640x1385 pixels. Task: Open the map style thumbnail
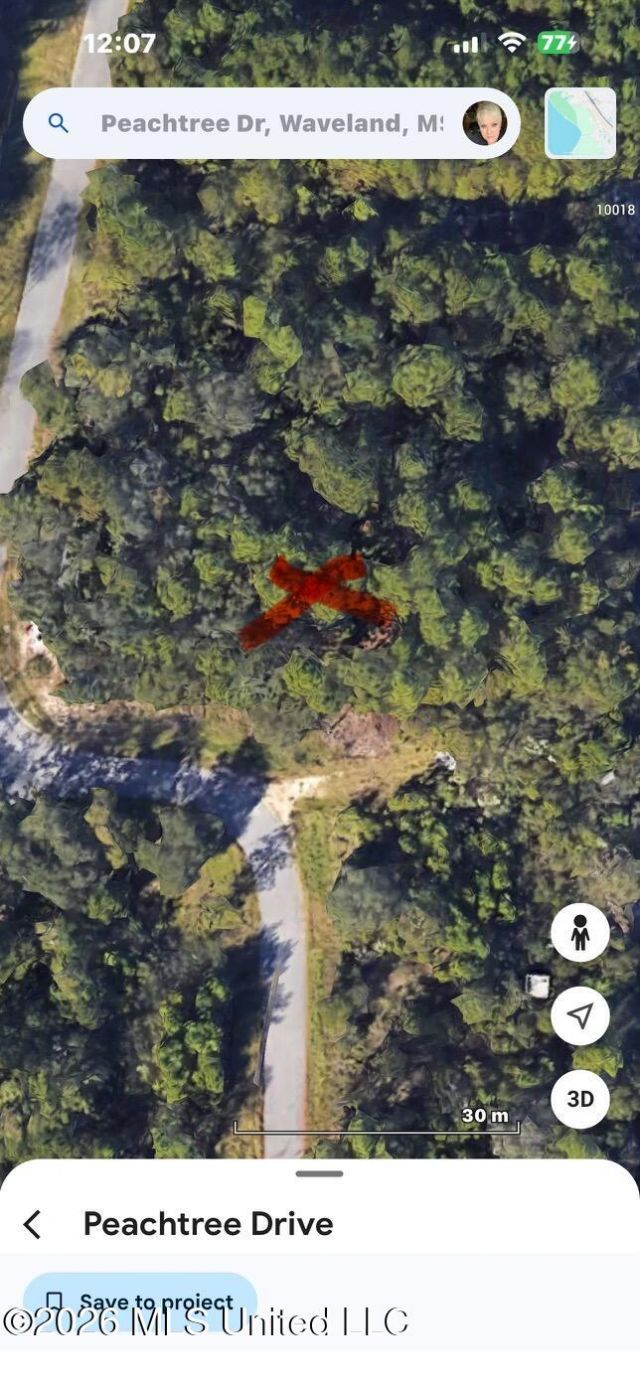click(x=580, y=123)
